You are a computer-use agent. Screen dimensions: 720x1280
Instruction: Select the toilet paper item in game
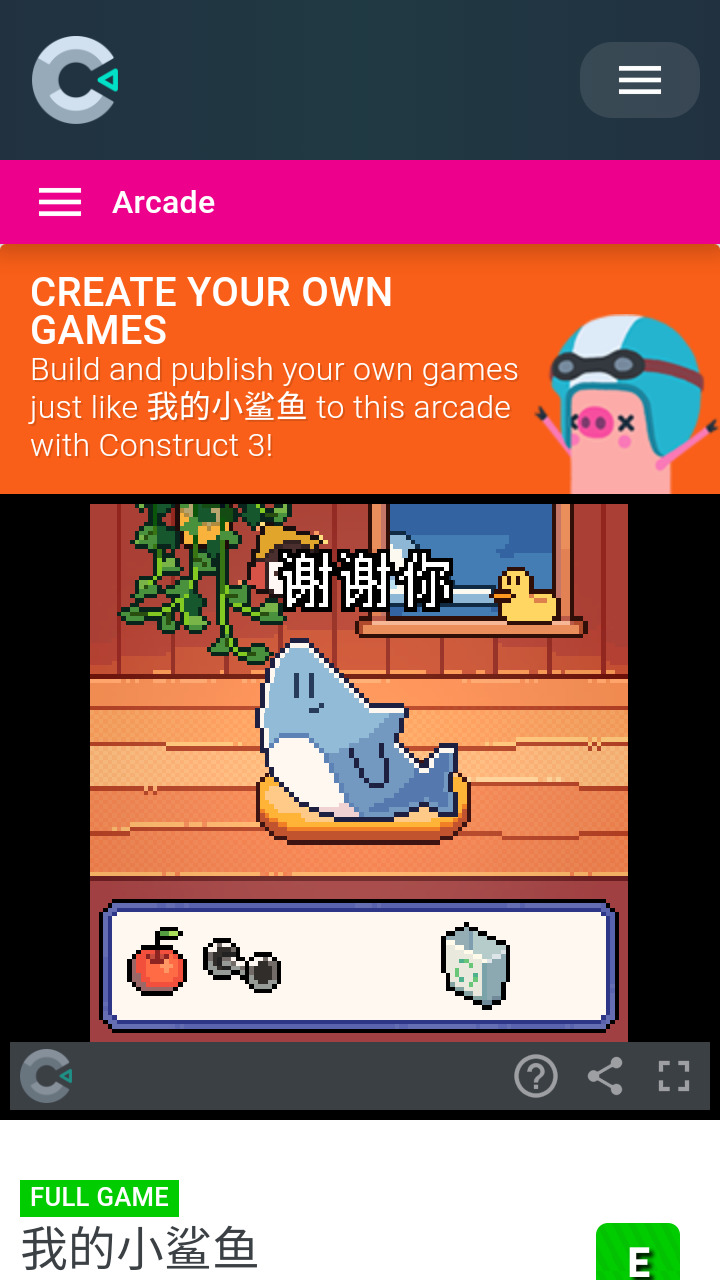(476, 965)
